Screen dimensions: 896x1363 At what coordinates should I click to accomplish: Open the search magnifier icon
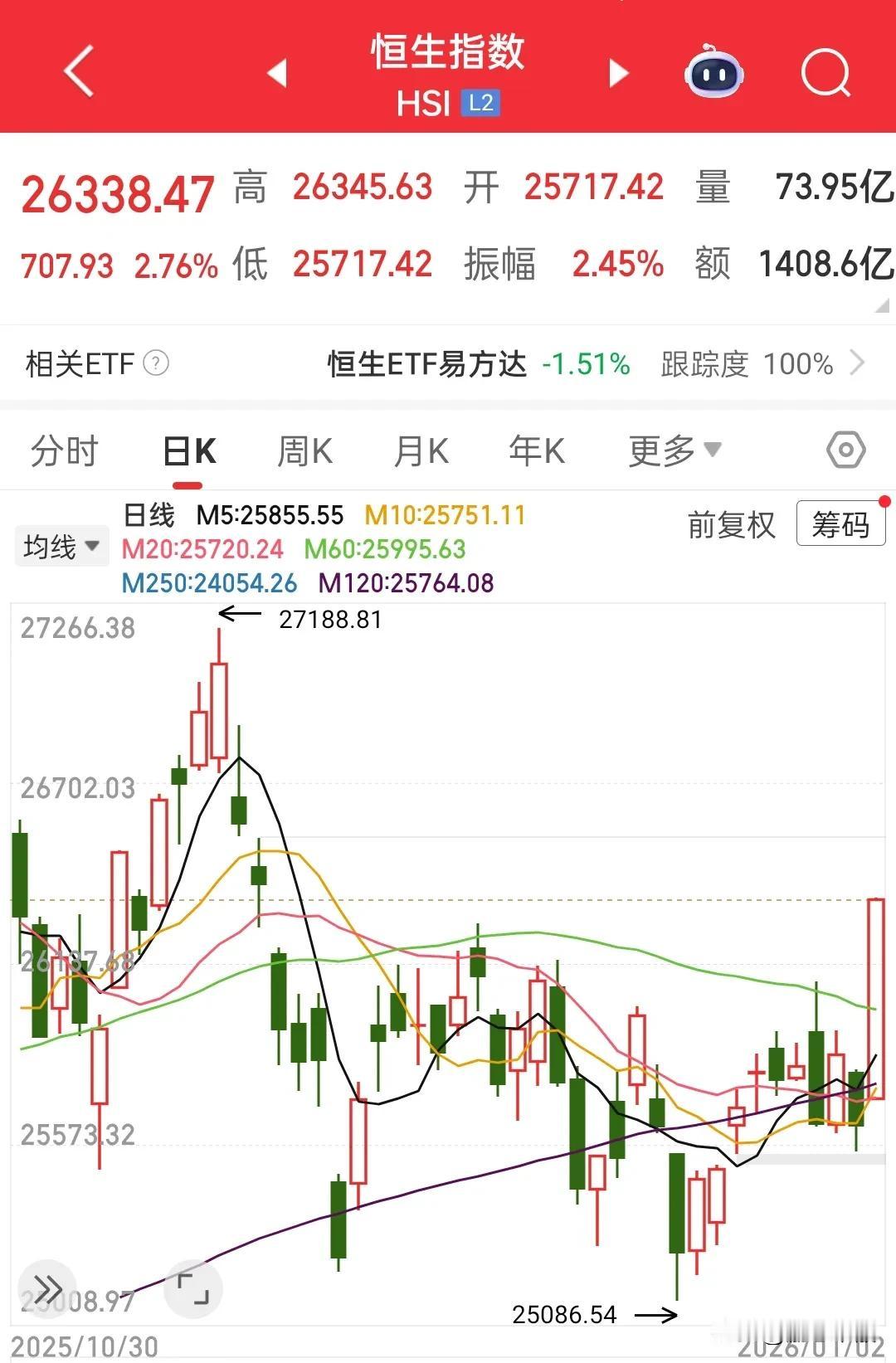tap(824, 73)
